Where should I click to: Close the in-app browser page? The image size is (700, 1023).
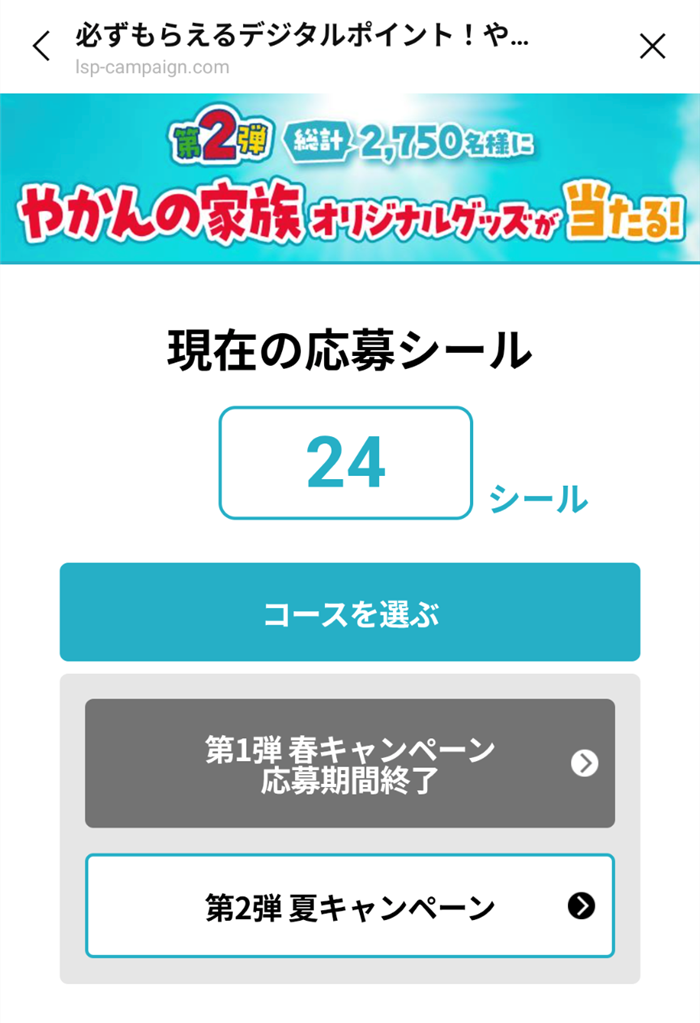pyautogui.click(x=652, y=46)
